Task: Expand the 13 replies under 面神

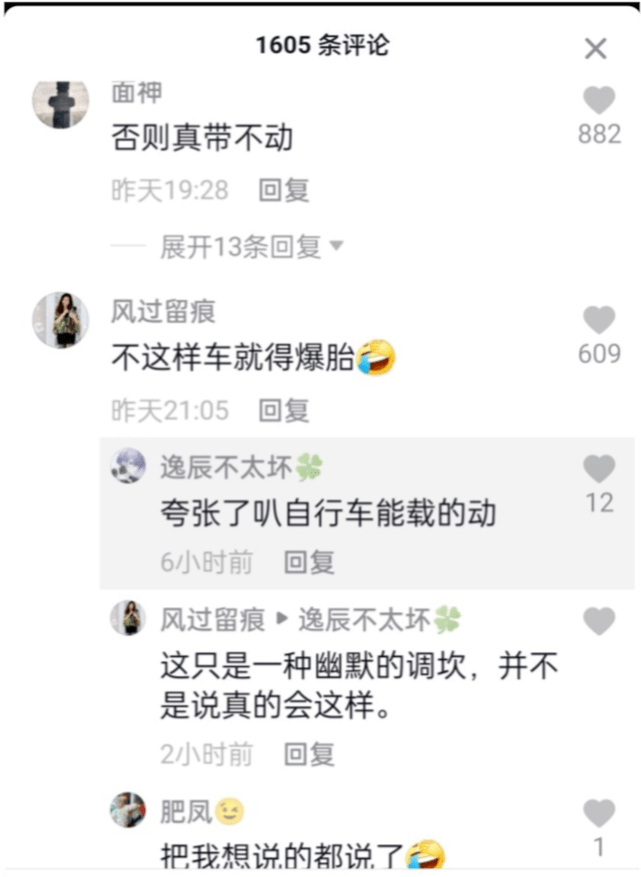Action: 250,246
